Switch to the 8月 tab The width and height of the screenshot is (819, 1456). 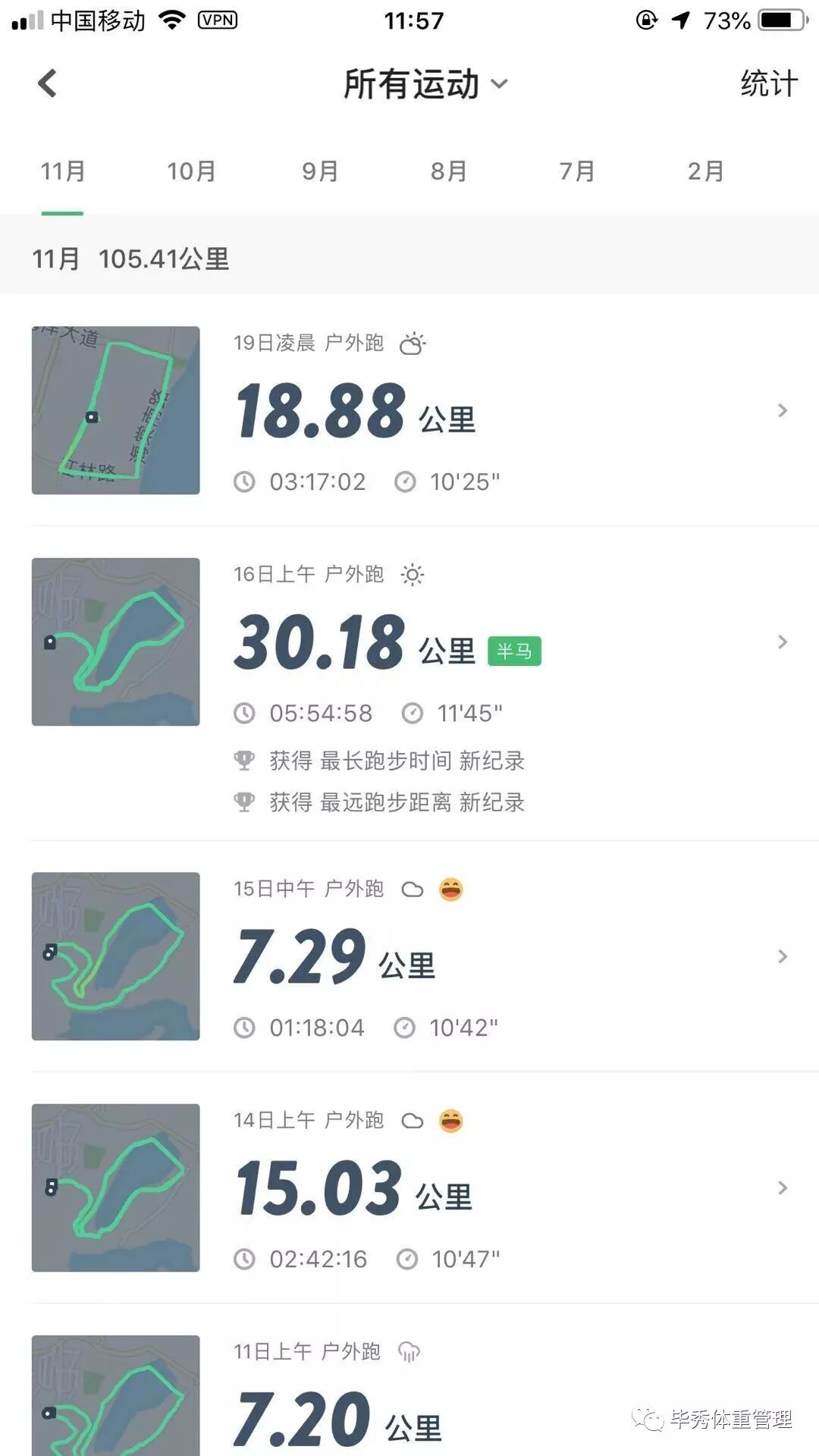[448, 171]
